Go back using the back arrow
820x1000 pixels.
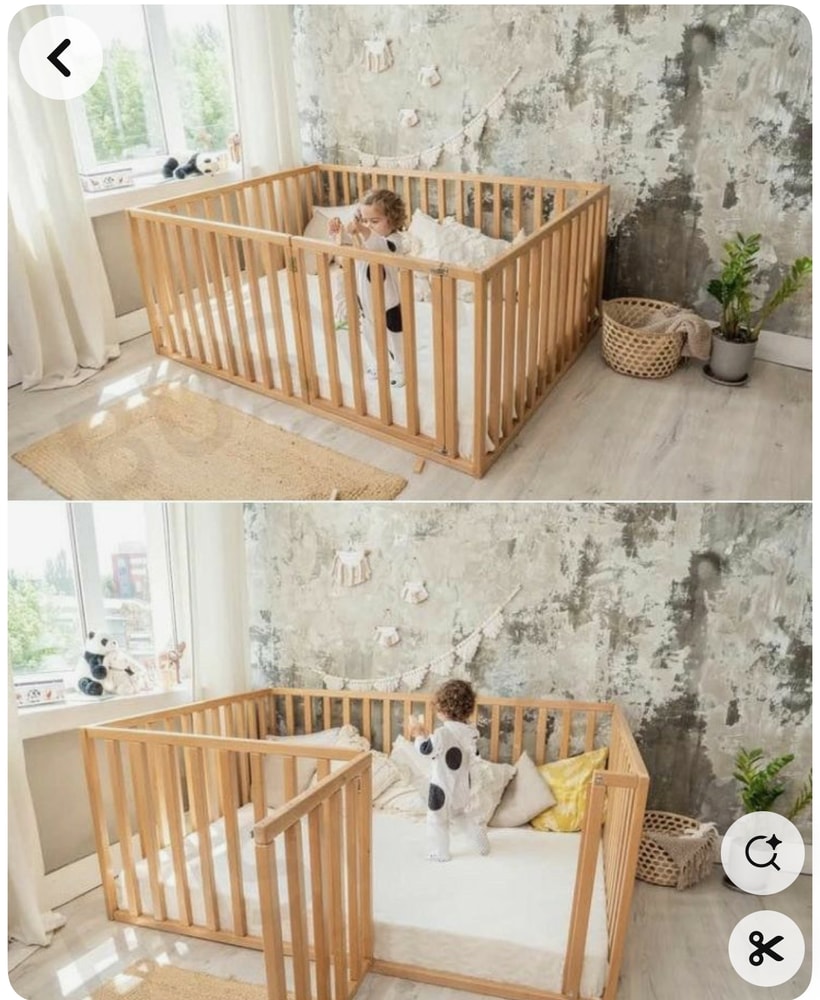[x=60, y=58]
